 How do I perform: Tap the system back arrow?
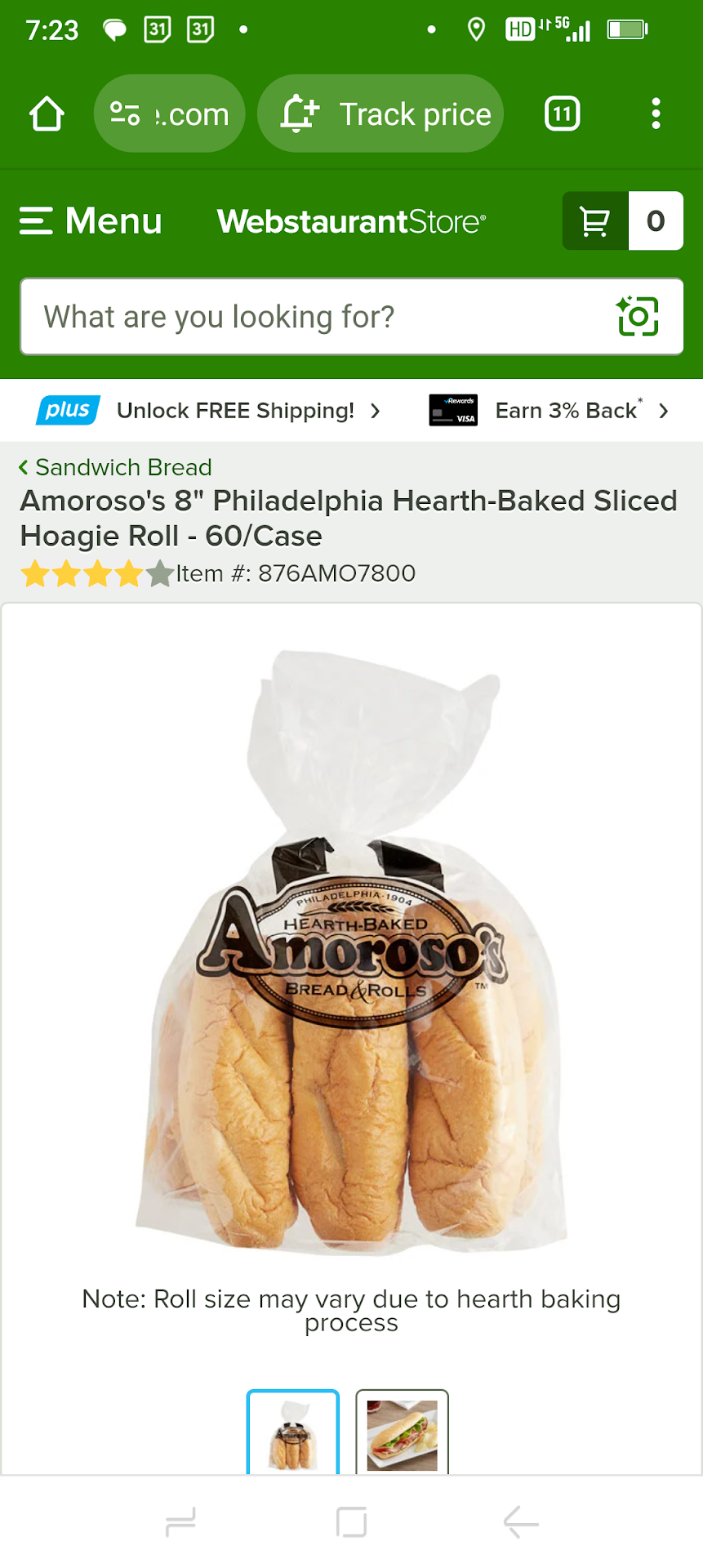(521, 1523)
